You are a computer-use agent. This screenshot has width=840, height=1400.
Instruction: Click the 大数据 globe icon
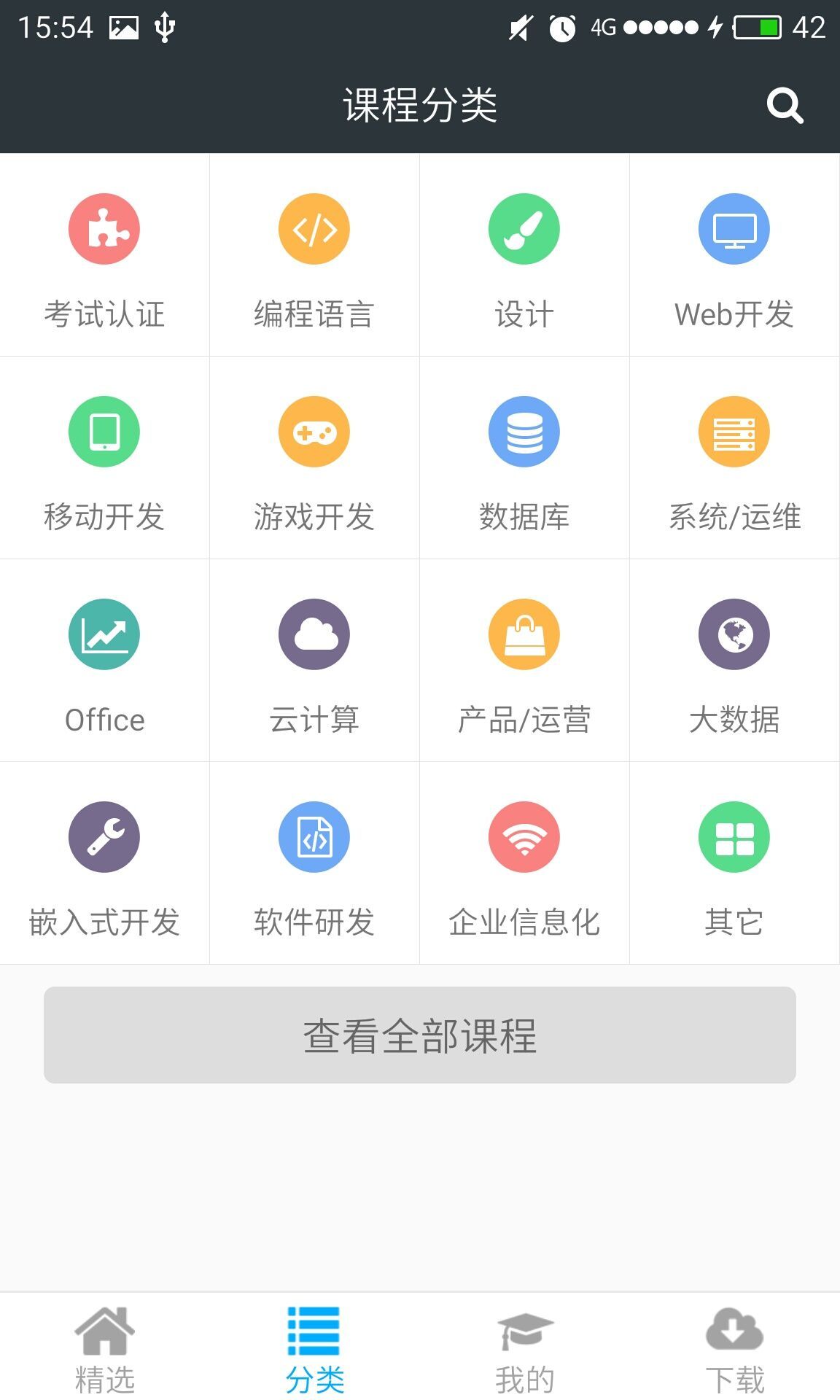coord(734,634)
